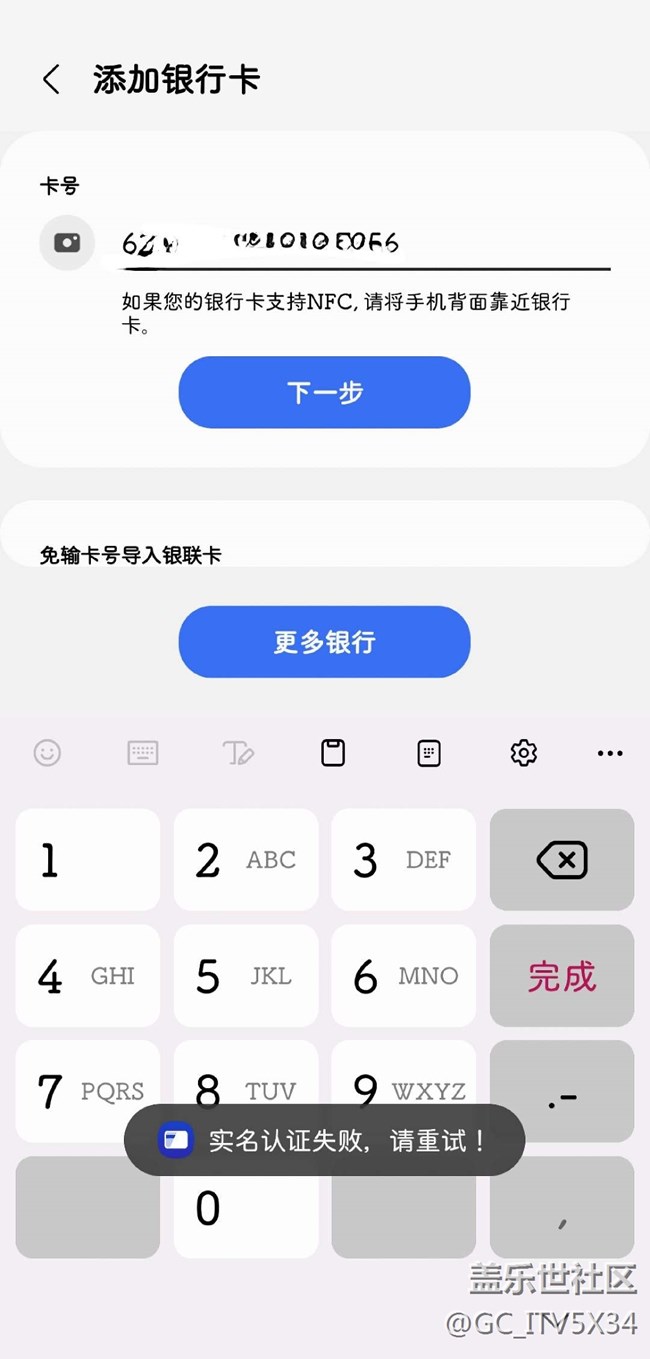650x1359 pixels.
Task: Continue with the 下一步 button
Action: (x=324, y=393)
